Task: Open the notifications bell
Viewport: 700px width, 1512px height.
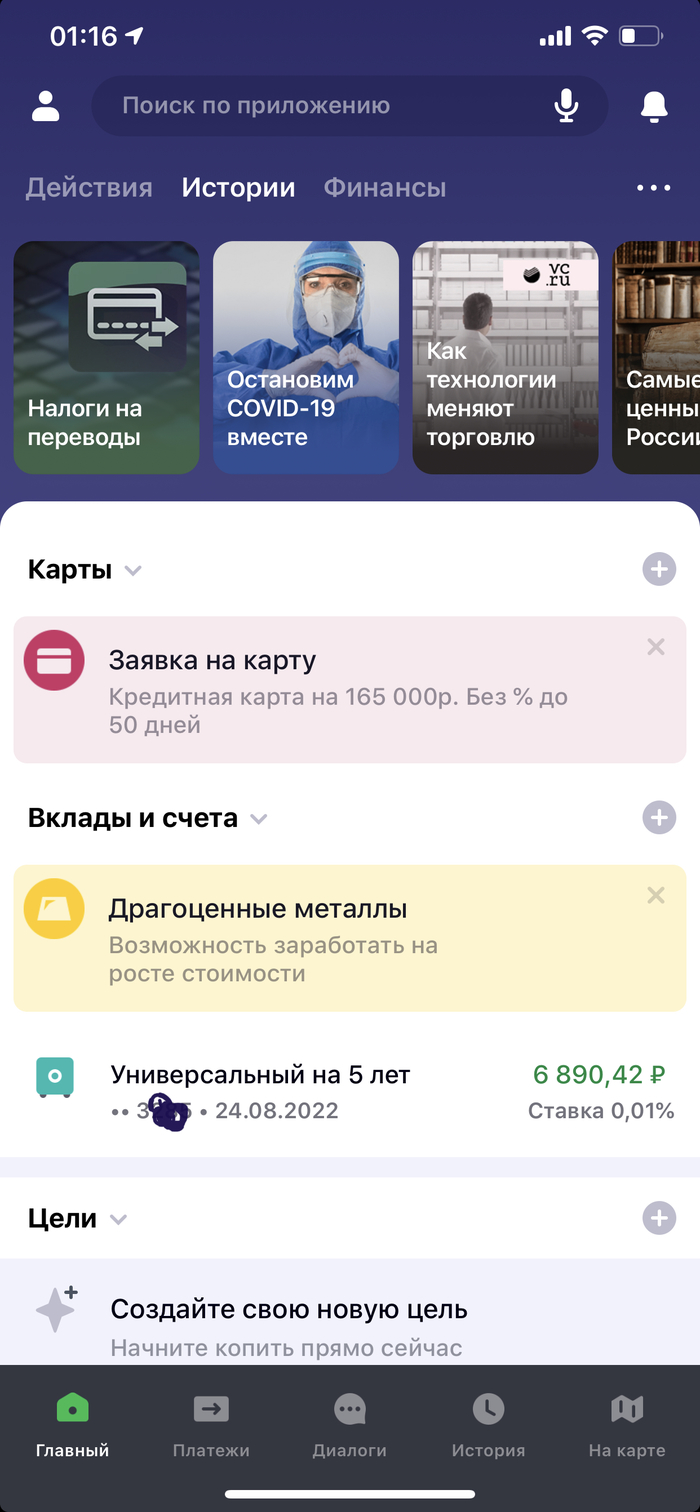Action: 654,106
